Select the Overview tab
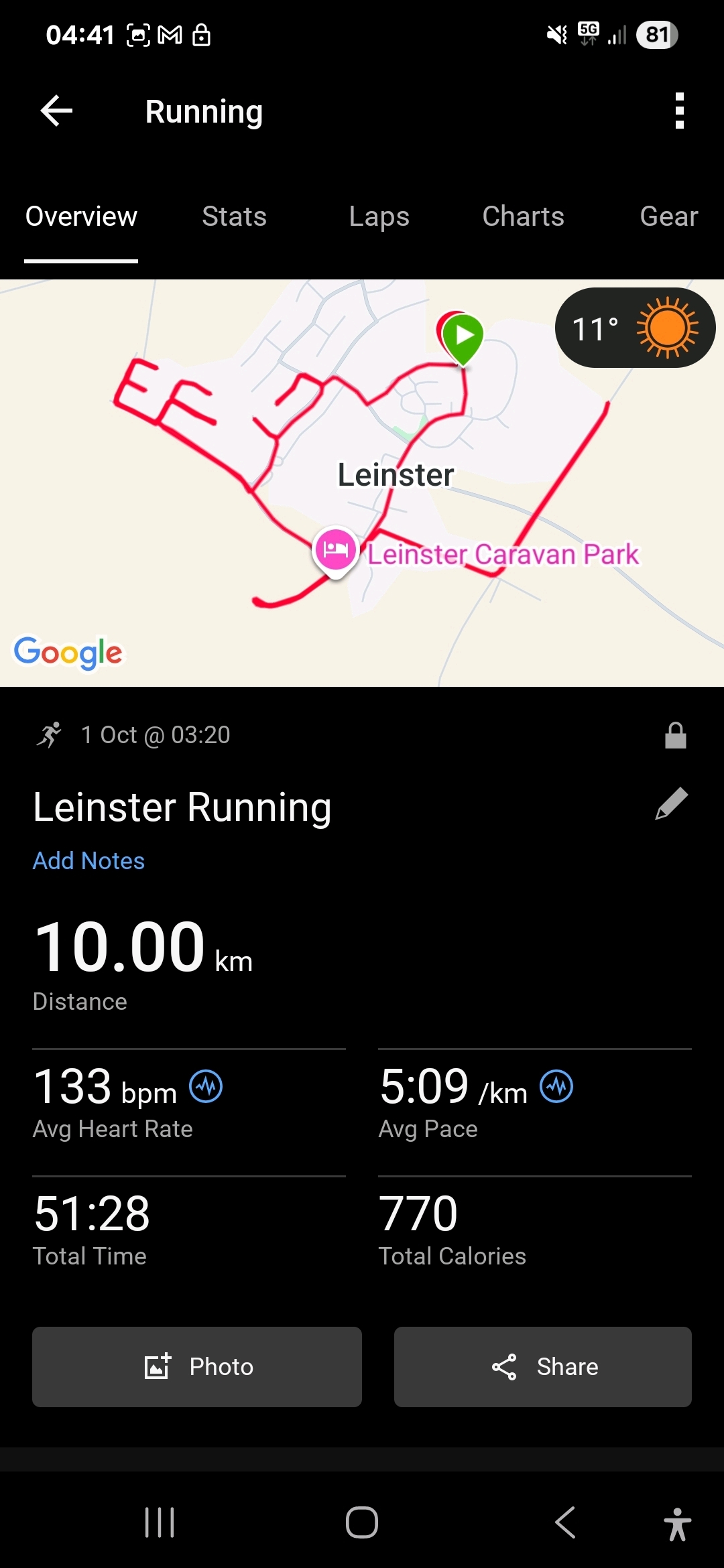 pos(81,216)
